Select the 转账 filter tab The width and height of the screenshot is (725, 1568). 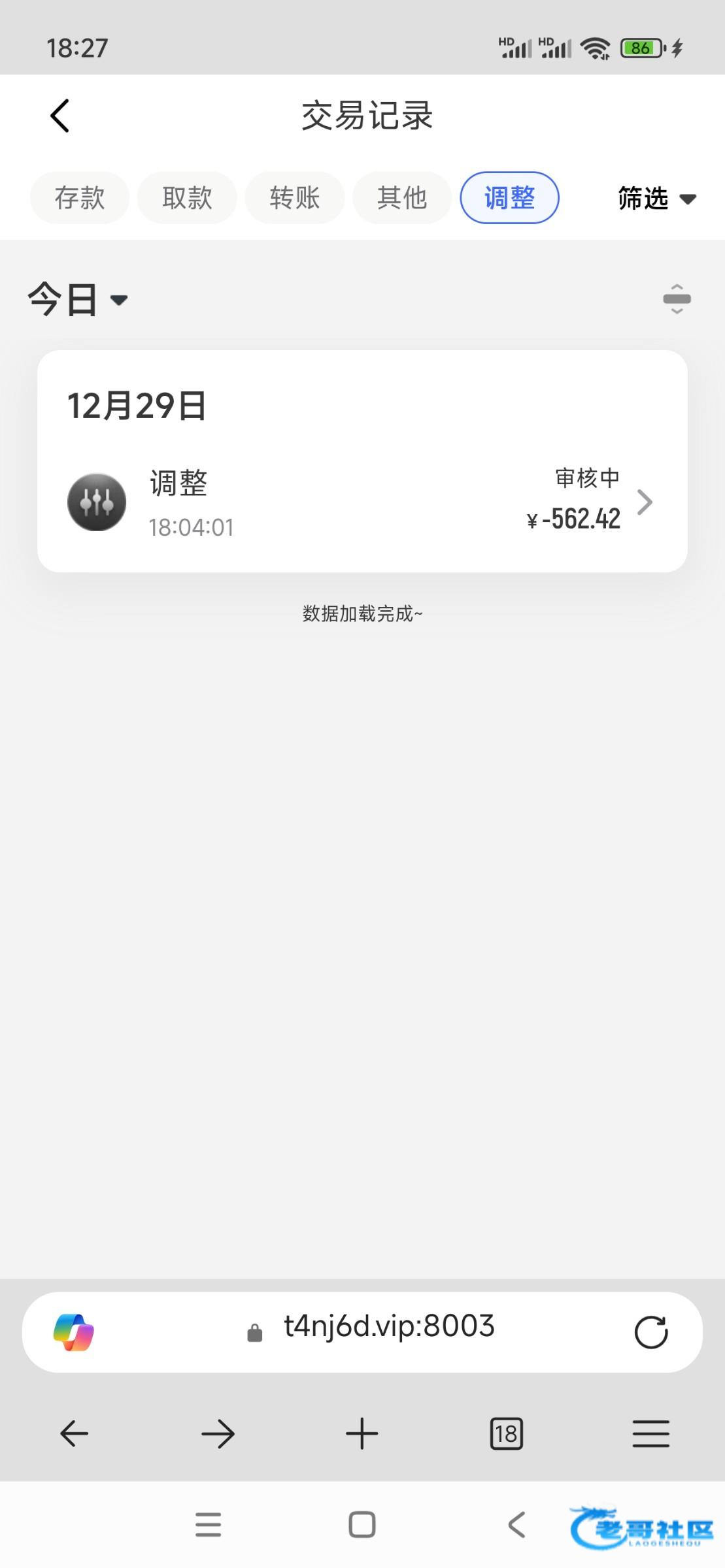295,198
